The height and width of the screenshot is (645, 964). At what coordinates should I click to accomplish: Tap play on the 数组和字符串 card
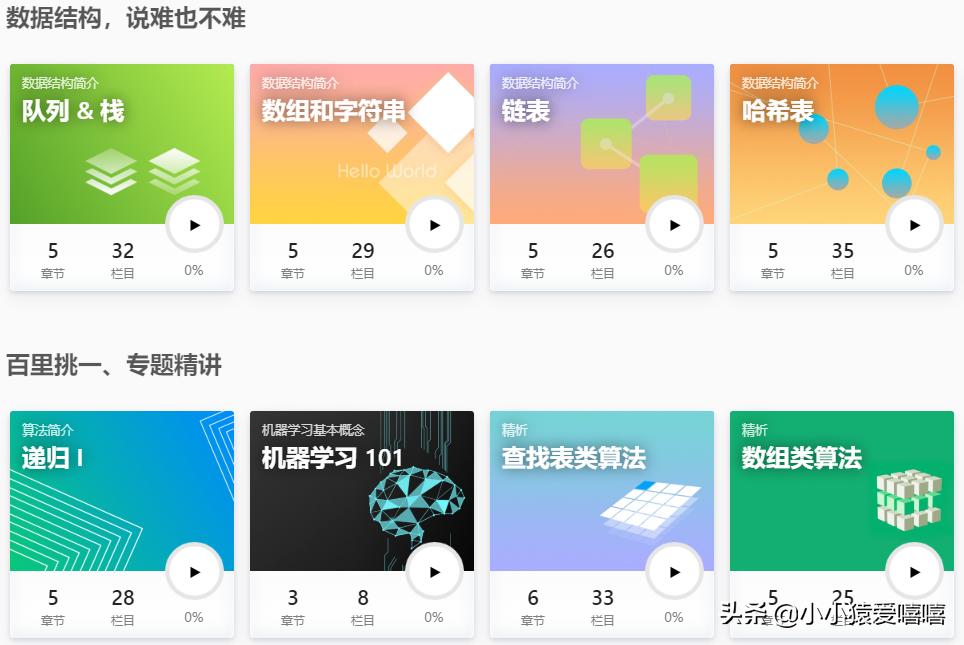click(x=434, y=225)
